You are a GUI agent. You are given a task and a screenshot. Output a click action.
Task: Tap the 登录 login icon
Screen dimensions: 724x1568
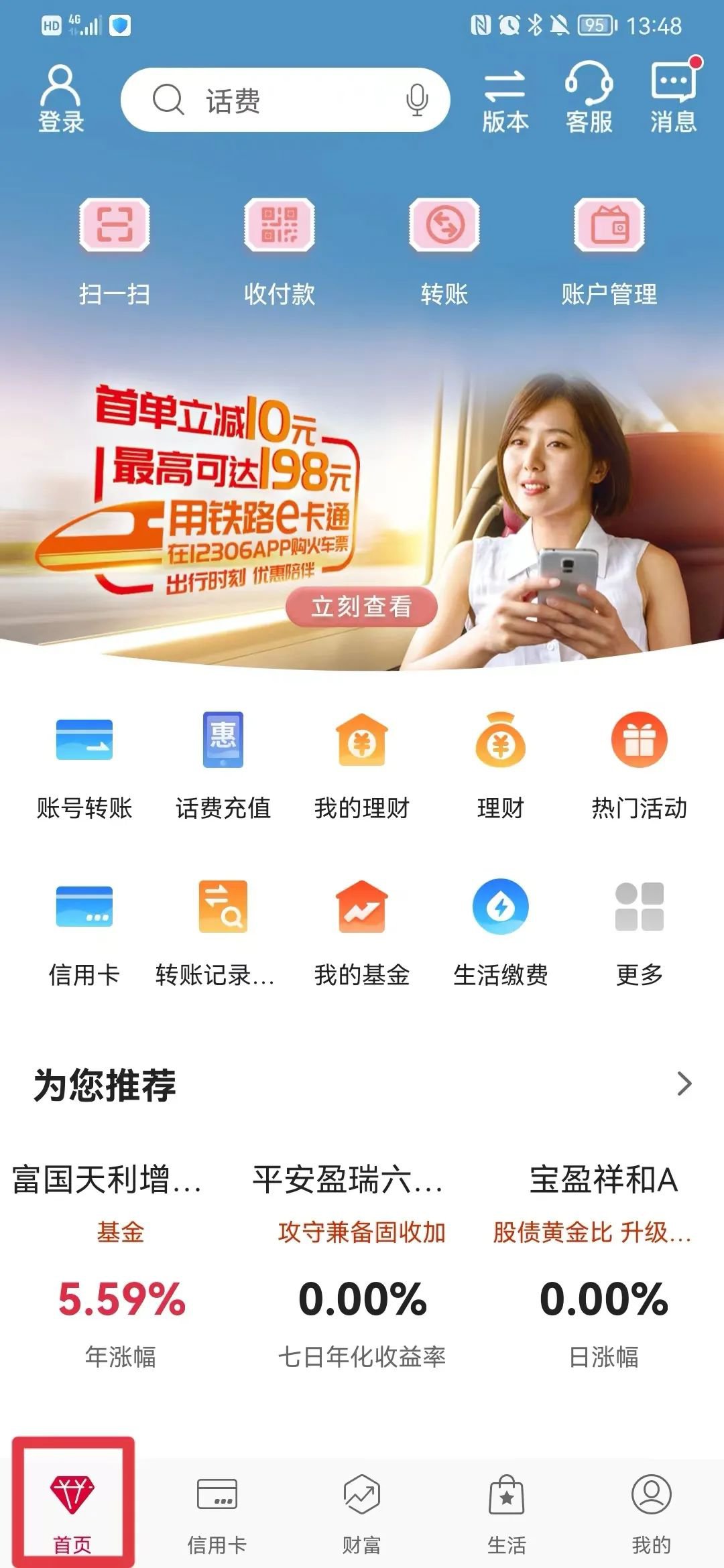(60, 98)
